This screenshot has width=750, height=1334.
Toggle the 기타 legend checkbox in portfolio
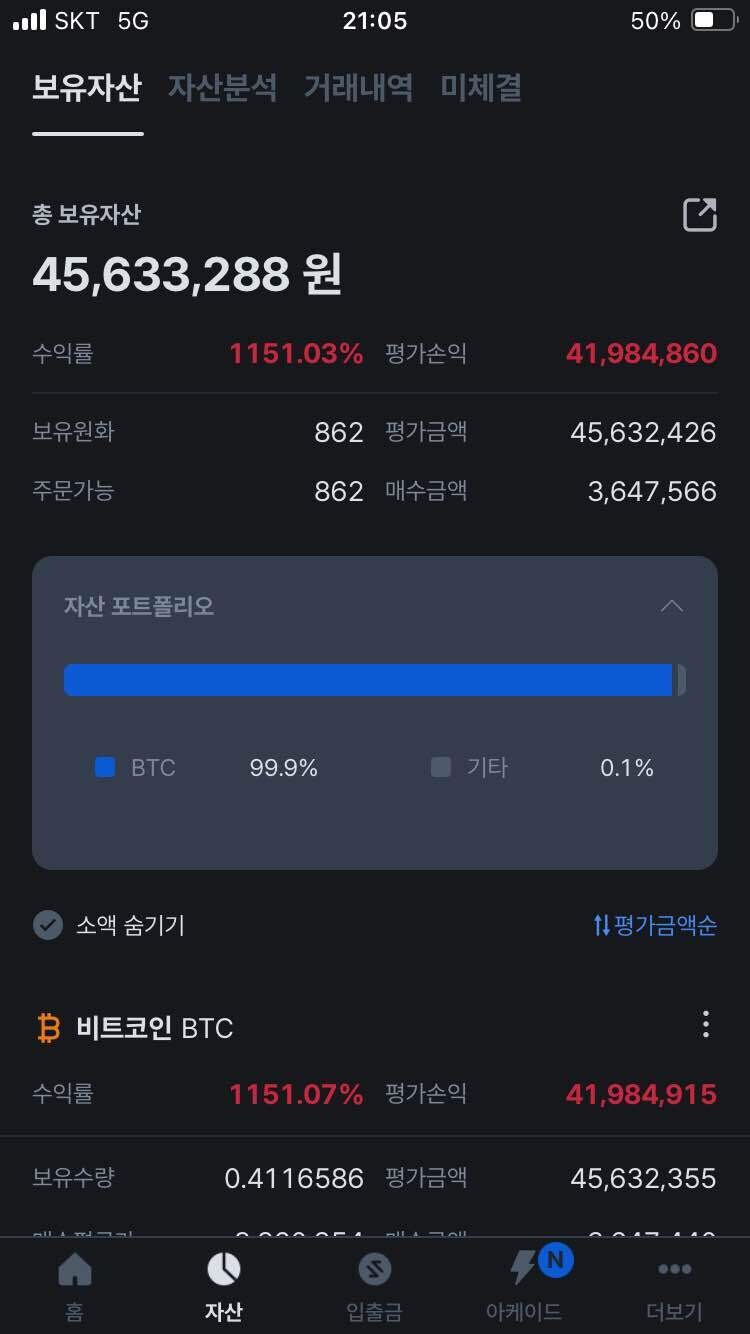click(x=441, y=767)
